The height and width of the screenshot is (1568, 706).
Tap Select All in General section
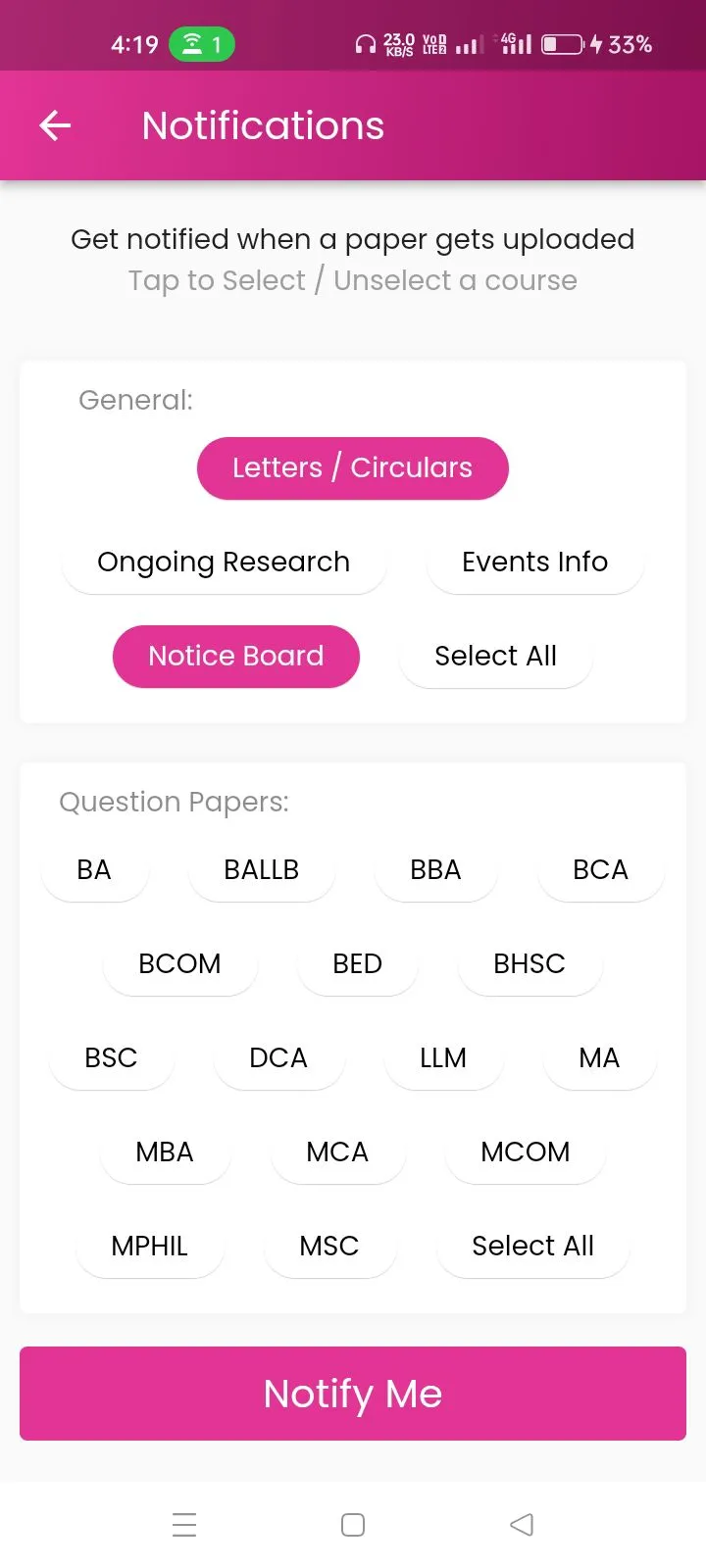496,657
